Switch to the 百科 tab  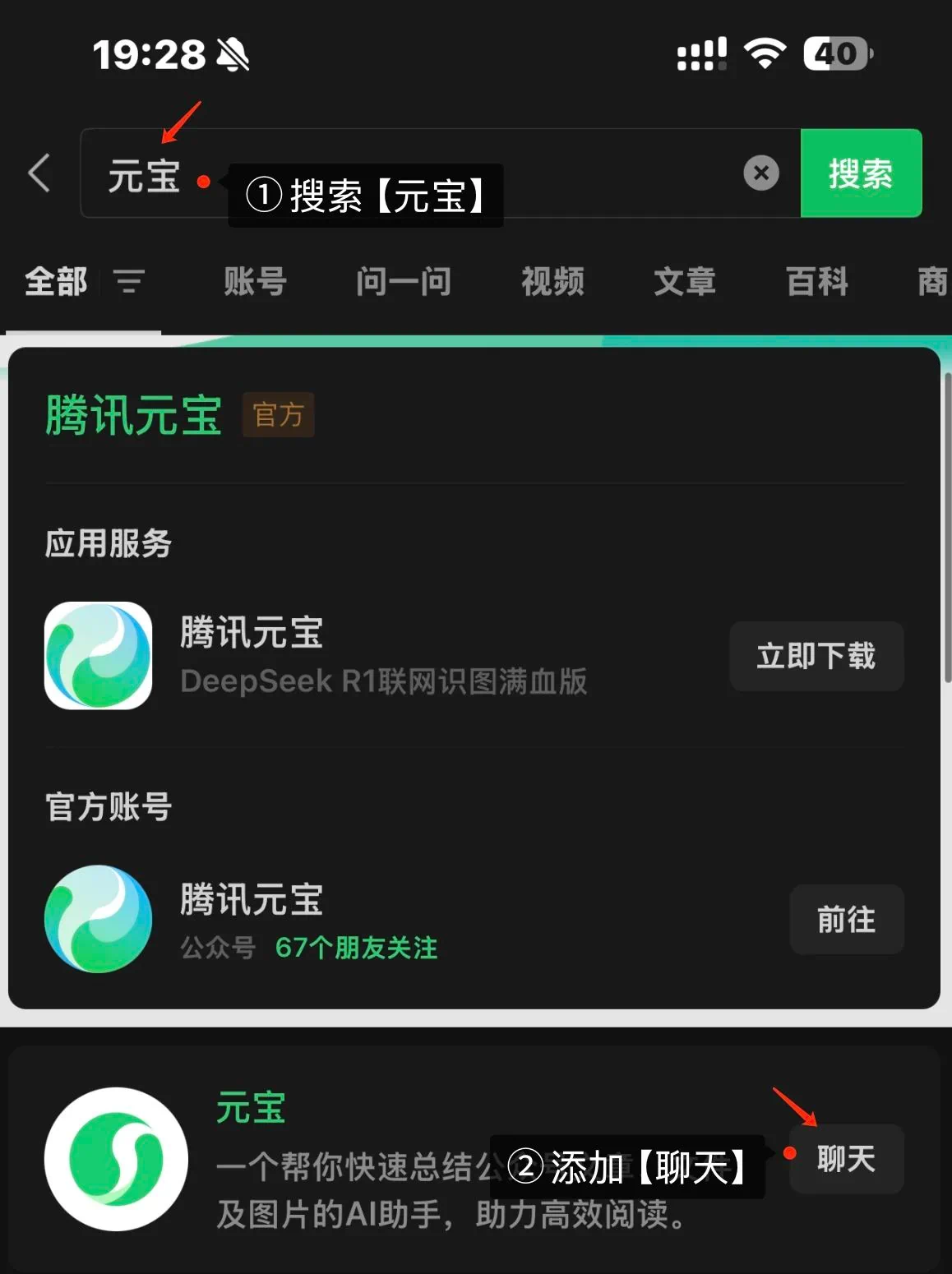[817, 282]
